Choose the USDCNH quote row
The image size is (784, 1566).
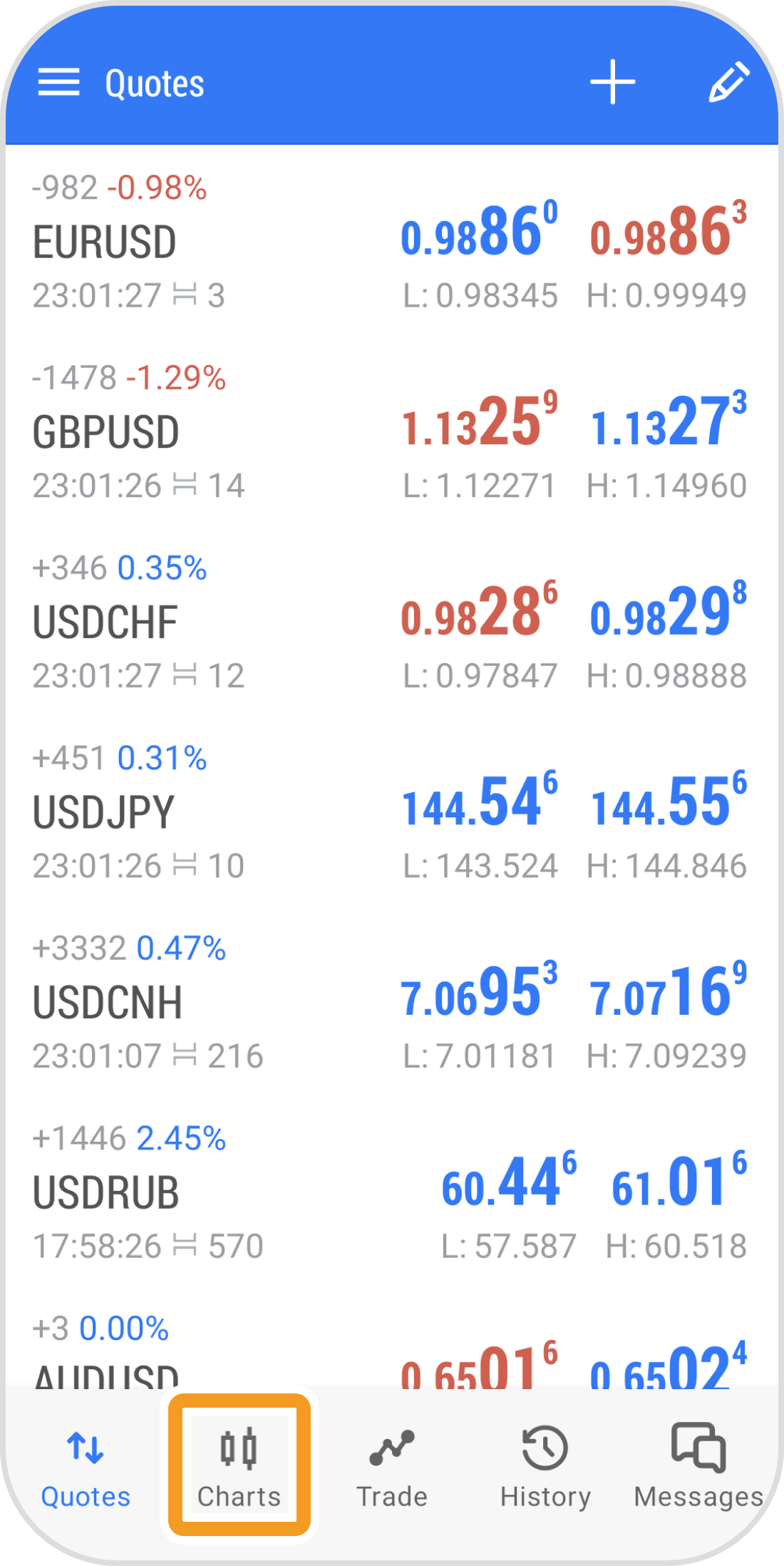pyautogui.click(x=391, y=1002)
